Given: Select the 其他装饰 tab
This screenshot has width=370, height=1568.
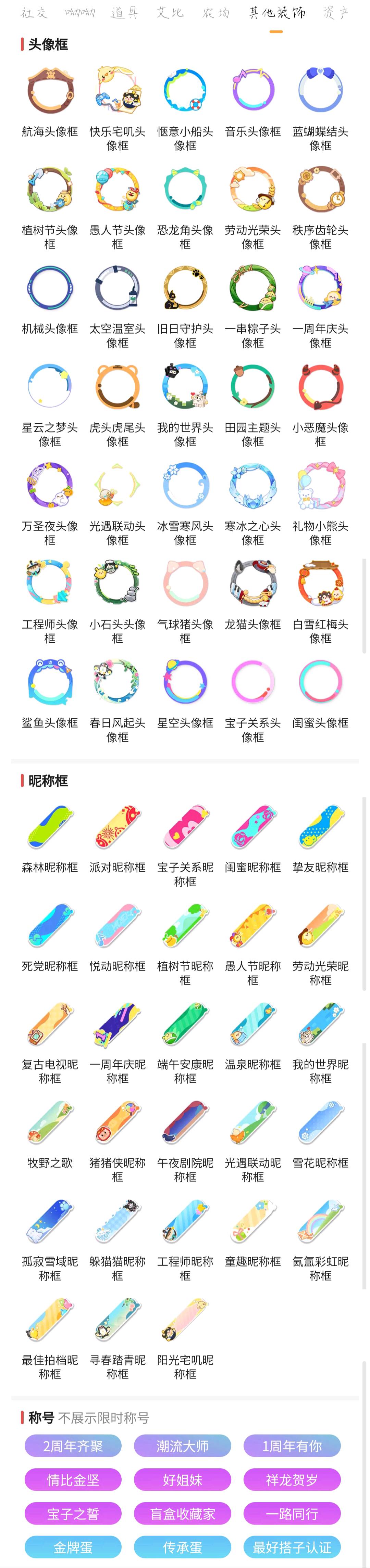Looking at the screenshot, I should pyautogui.click(x=276, y=13).
